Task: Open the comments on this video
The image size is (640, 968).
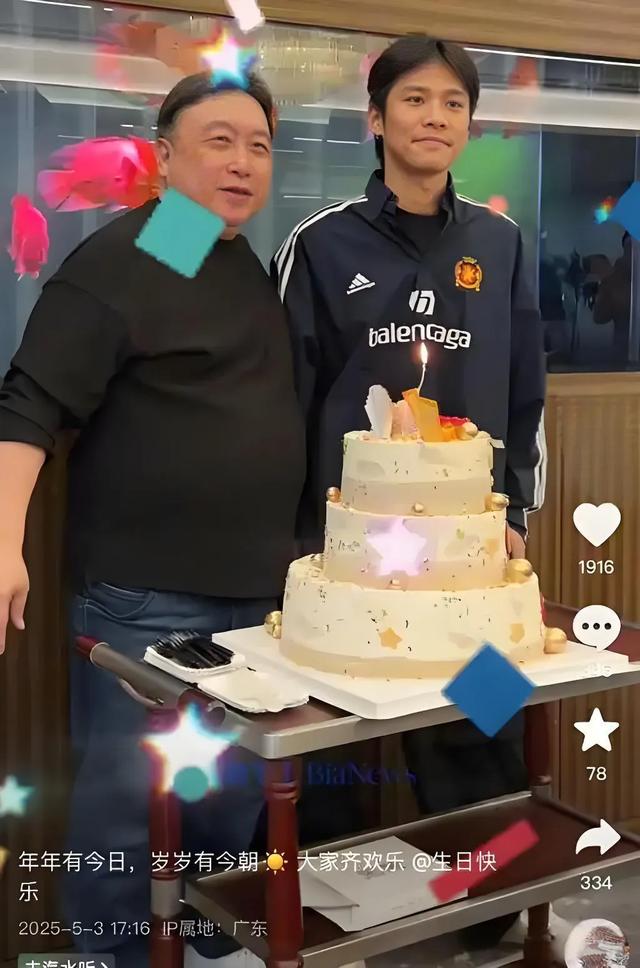Action: pyautogui.click(x=596, y=628)
